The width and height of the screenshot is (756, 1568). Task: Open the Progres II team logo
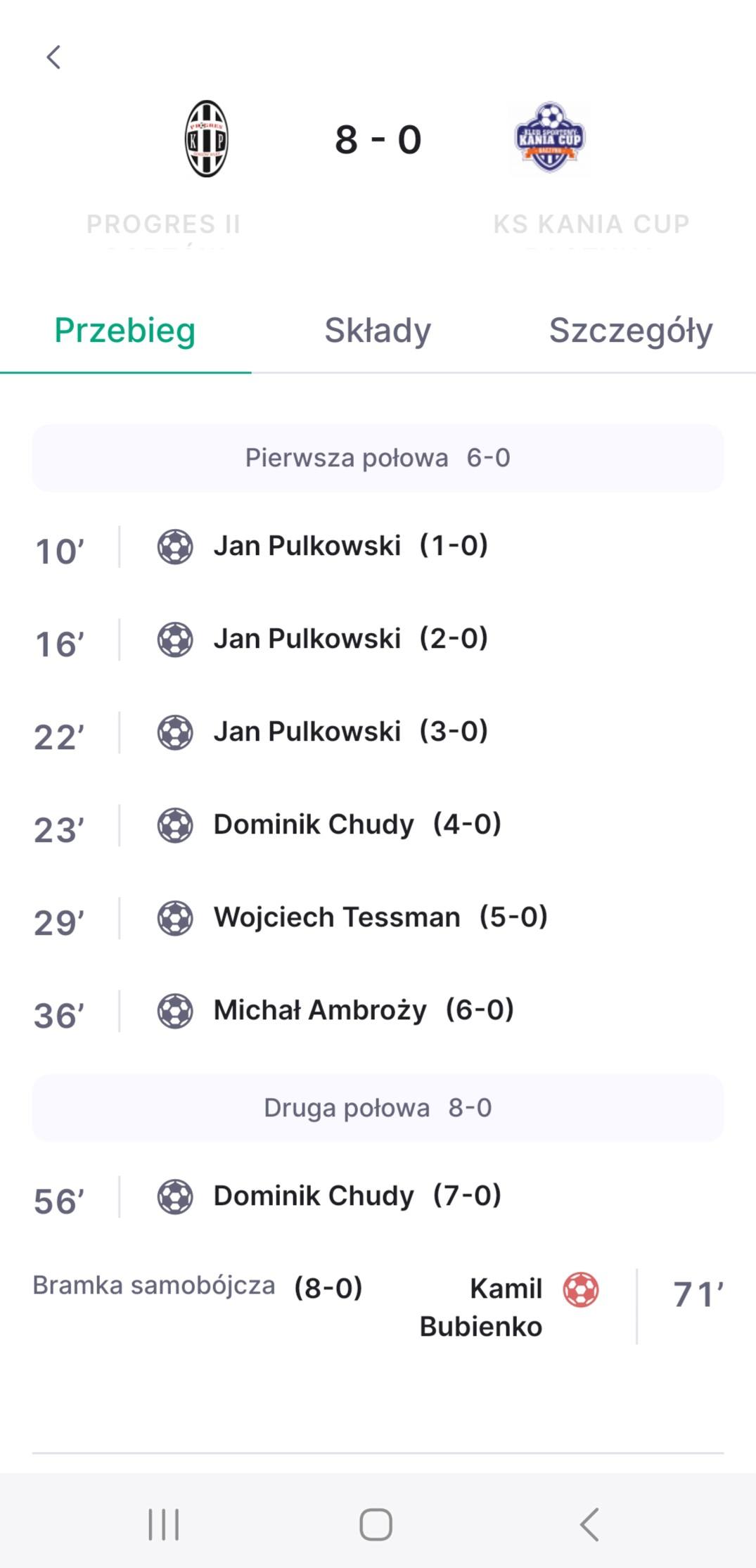click(x=206, y=139)
